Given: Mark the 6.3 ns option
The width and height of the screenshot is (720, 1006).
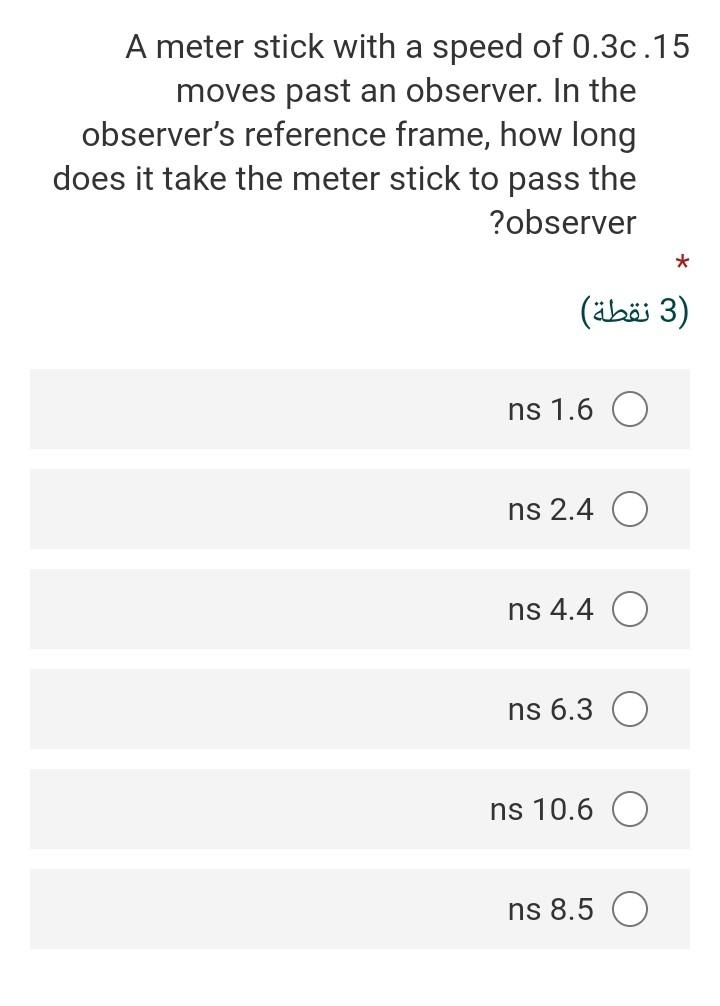Looking at the screenshot, I should pyautogui.click(x=630, y=710).
